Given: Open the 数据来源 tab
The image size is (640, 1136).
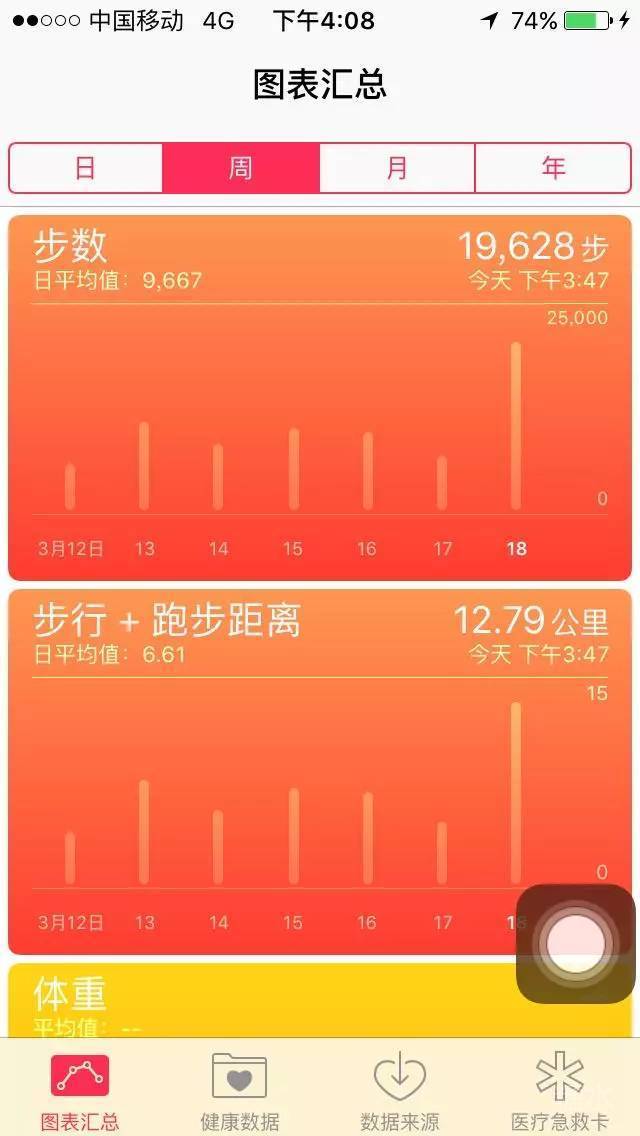Looking at the screenshot, I should pyautogui.click(x=400, y=1090).
